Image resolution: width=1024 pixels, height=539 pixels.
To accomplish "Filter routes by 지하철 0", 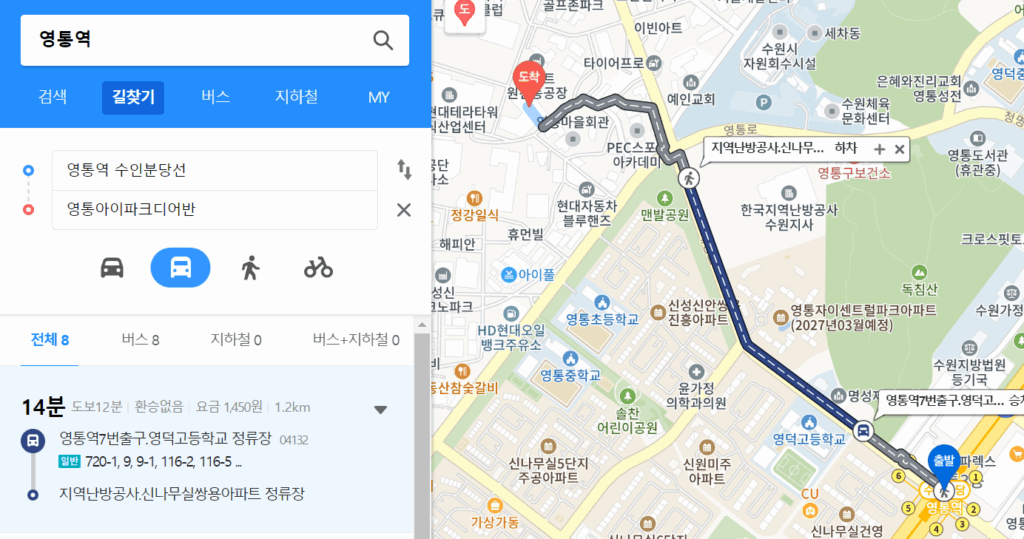I will coord(236,340).
